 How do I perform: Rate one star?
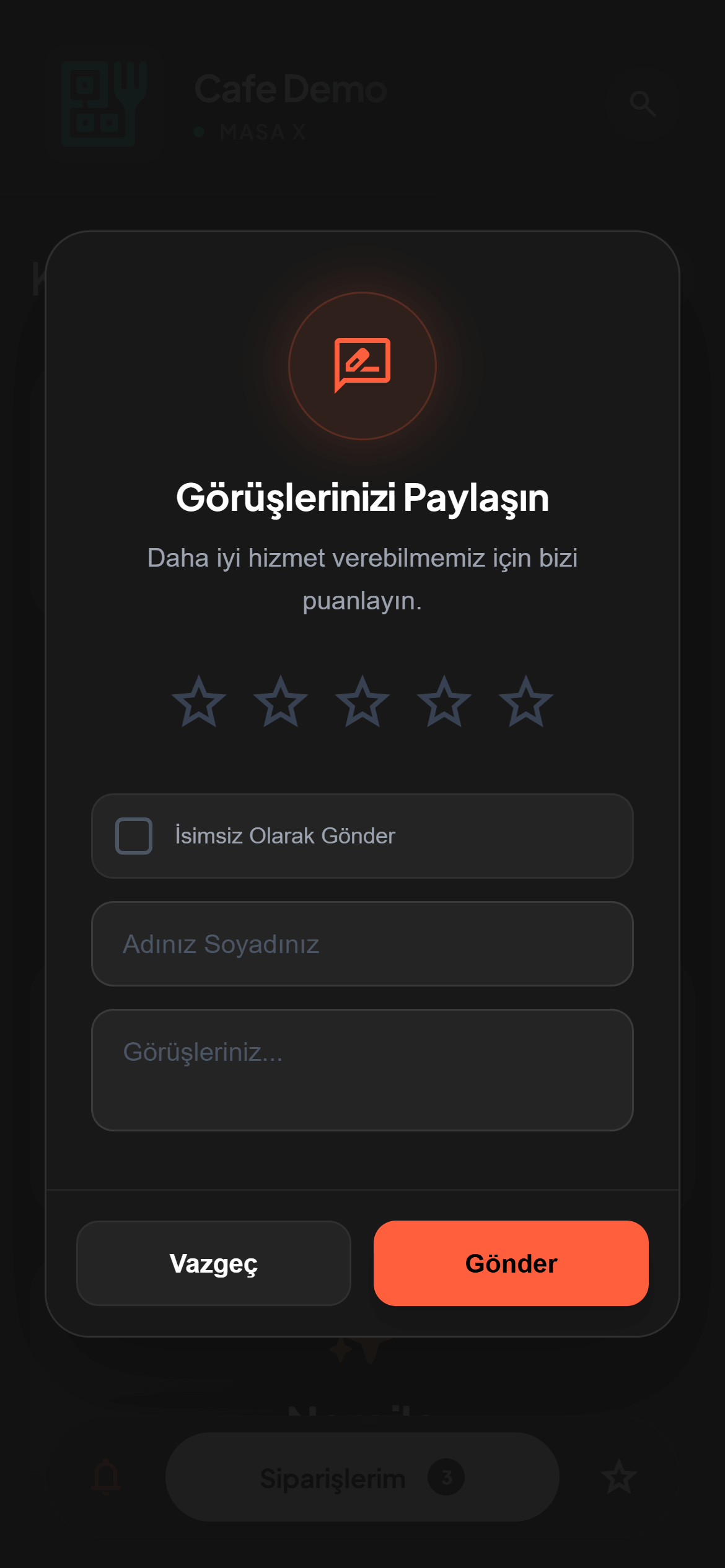[199, 702]
